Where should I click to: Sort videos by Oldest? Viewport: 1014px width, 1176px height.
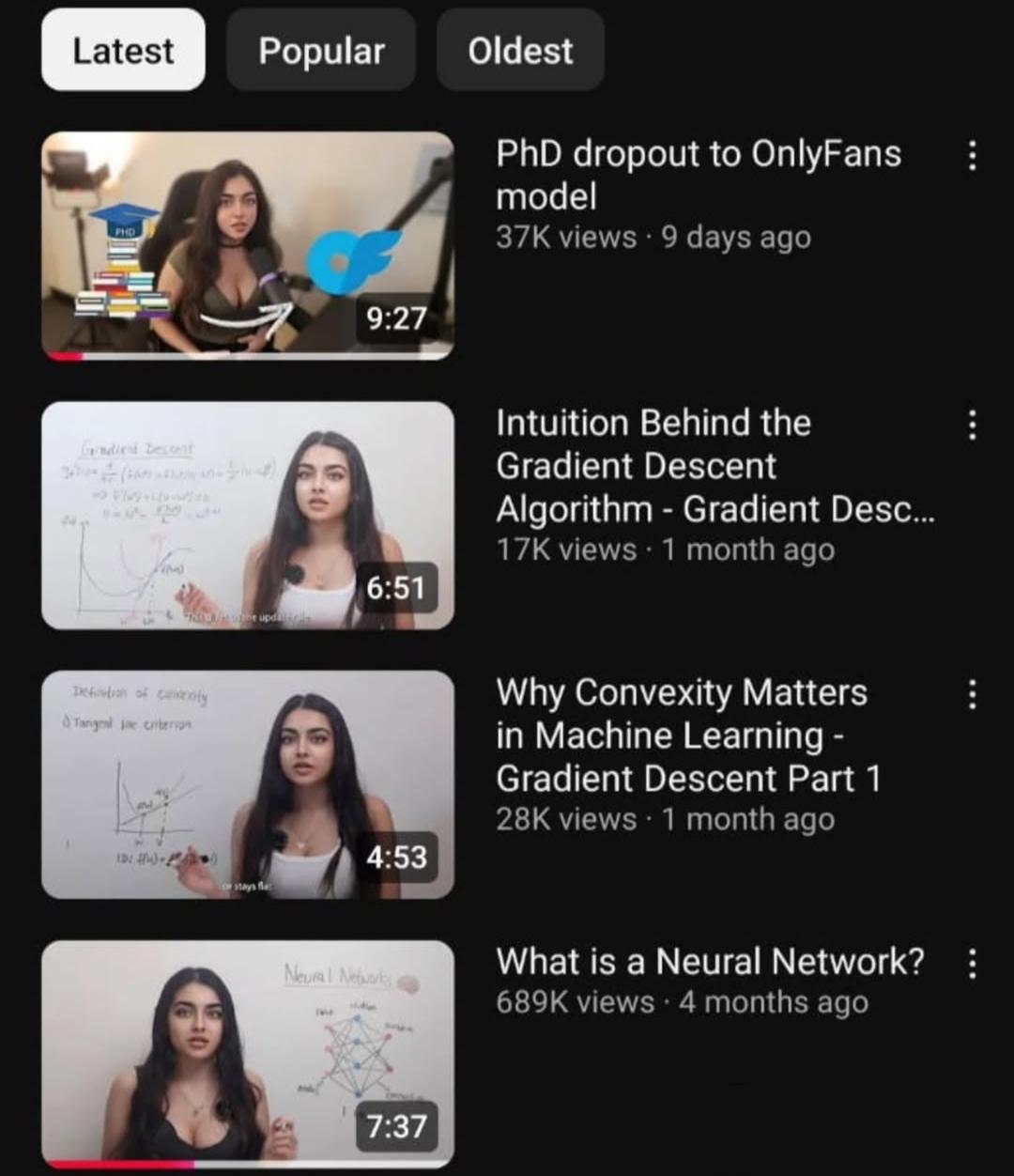click(520, 51)
